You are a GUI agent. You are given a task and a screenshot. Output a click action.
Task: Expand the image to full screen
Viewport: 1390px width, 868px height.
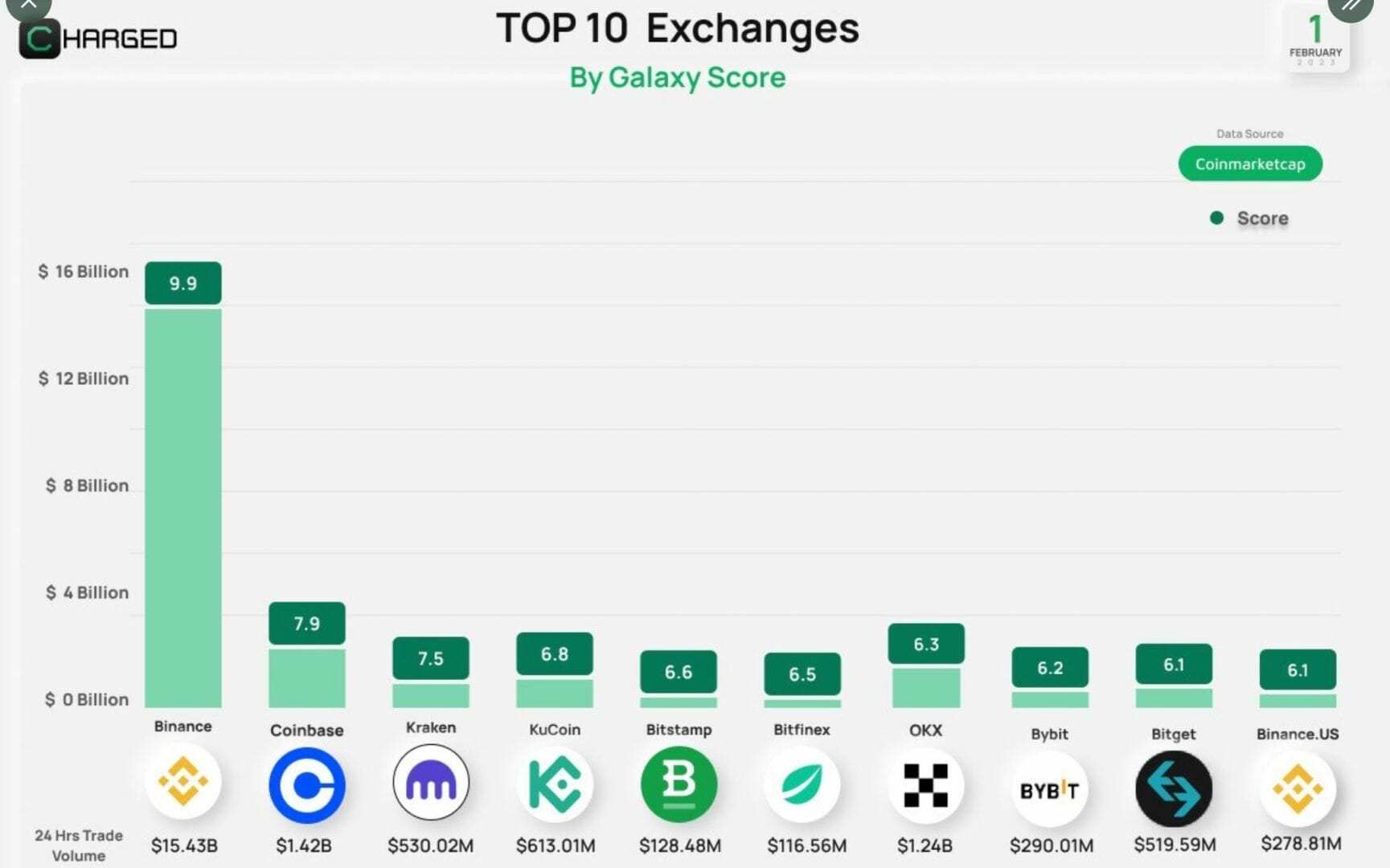[1350, 6]
